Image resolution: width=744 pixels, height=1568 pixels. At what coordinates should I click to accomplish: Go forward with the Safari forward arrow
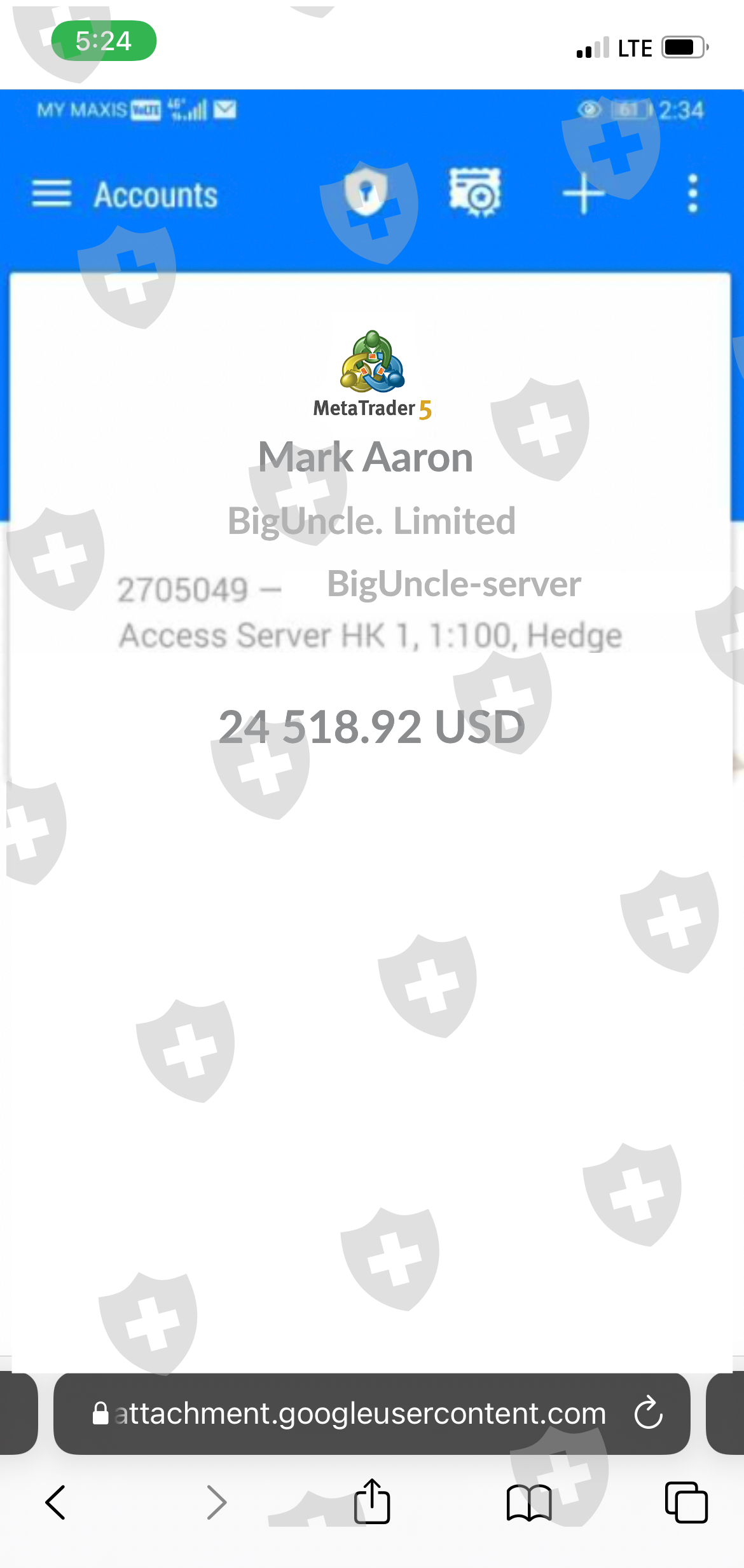click(x=217, y=1503)
